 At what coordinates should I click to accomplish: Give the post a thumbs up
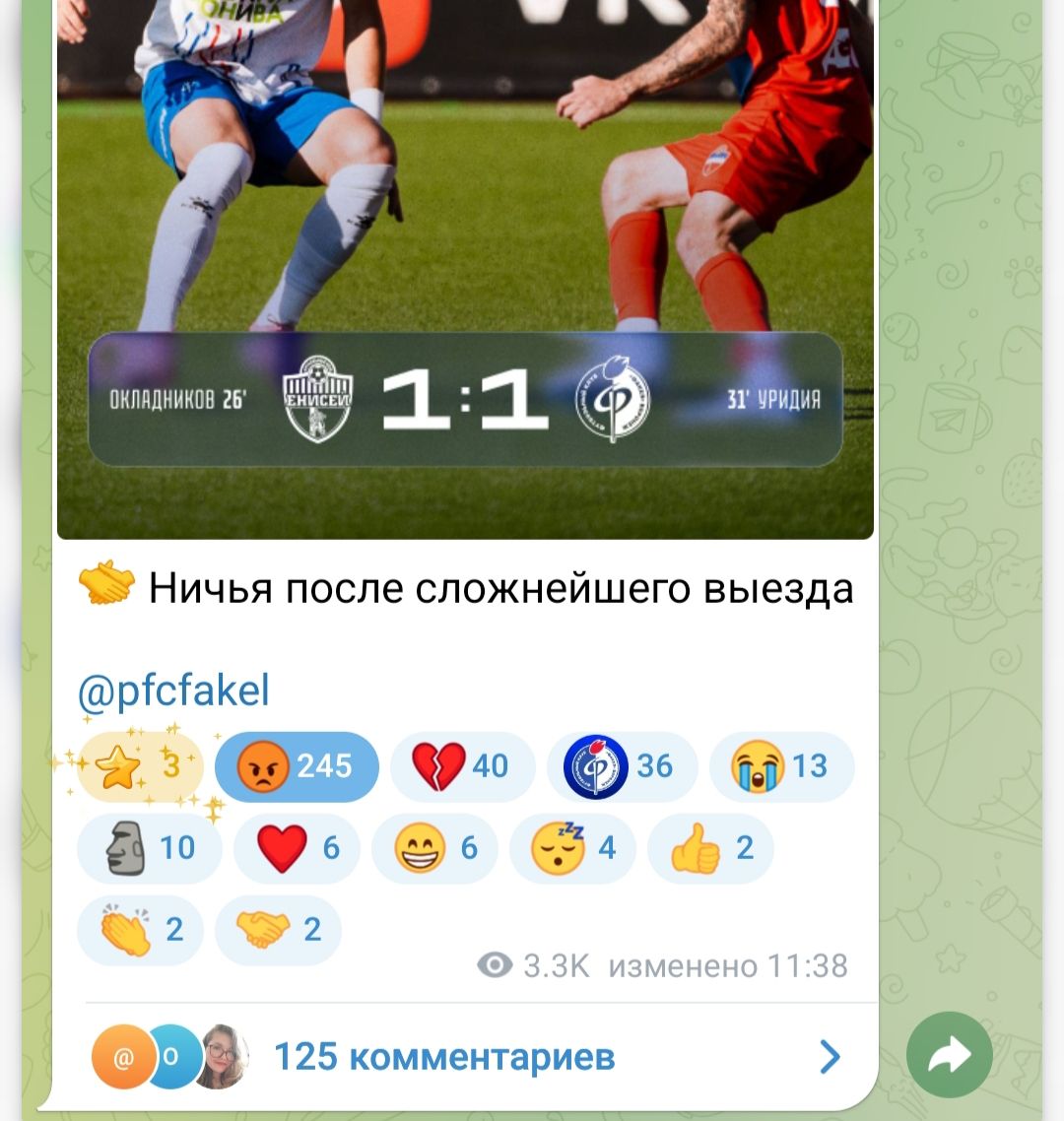click(x=710, y=848)
